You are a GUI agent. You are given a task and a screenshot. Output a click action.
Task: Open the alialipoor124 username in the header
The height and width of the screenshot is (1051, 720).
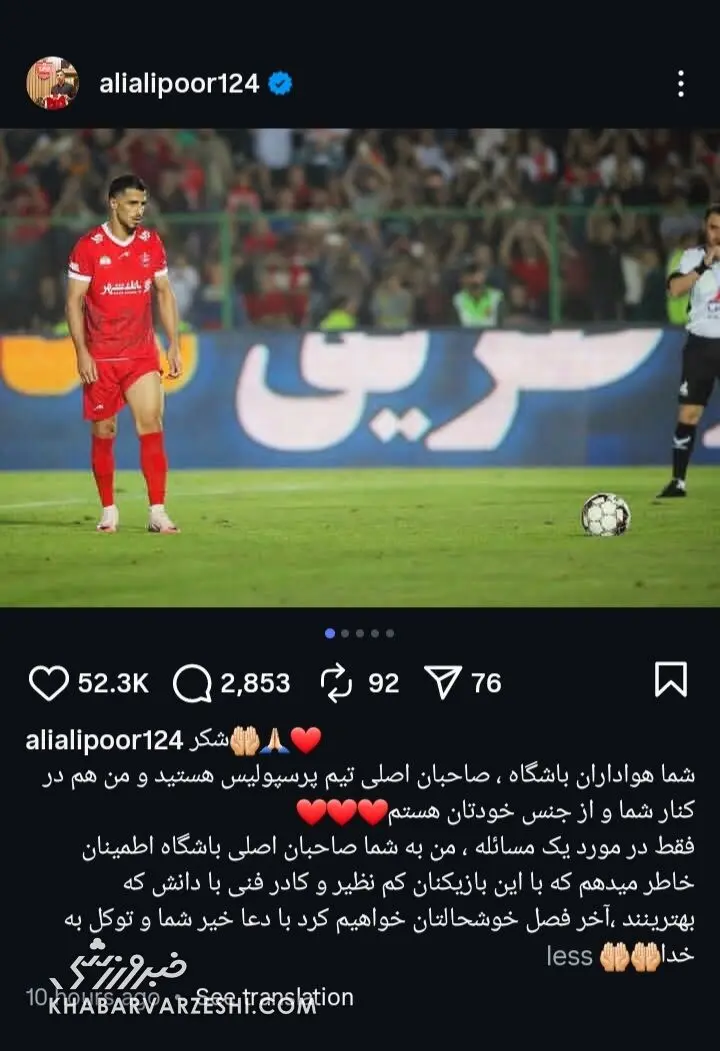click(178, 84)
